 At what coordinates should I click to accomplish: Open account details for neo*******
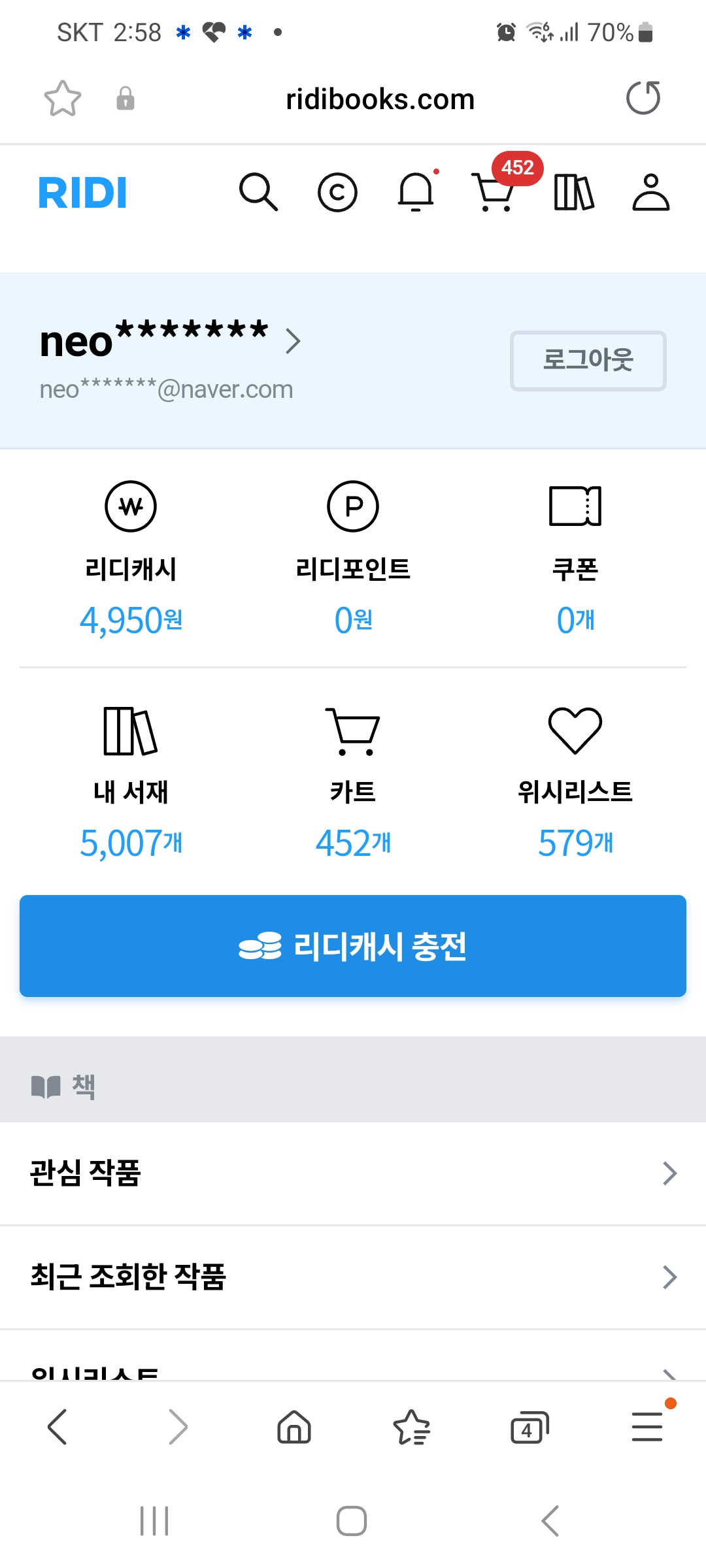[170, 341]
